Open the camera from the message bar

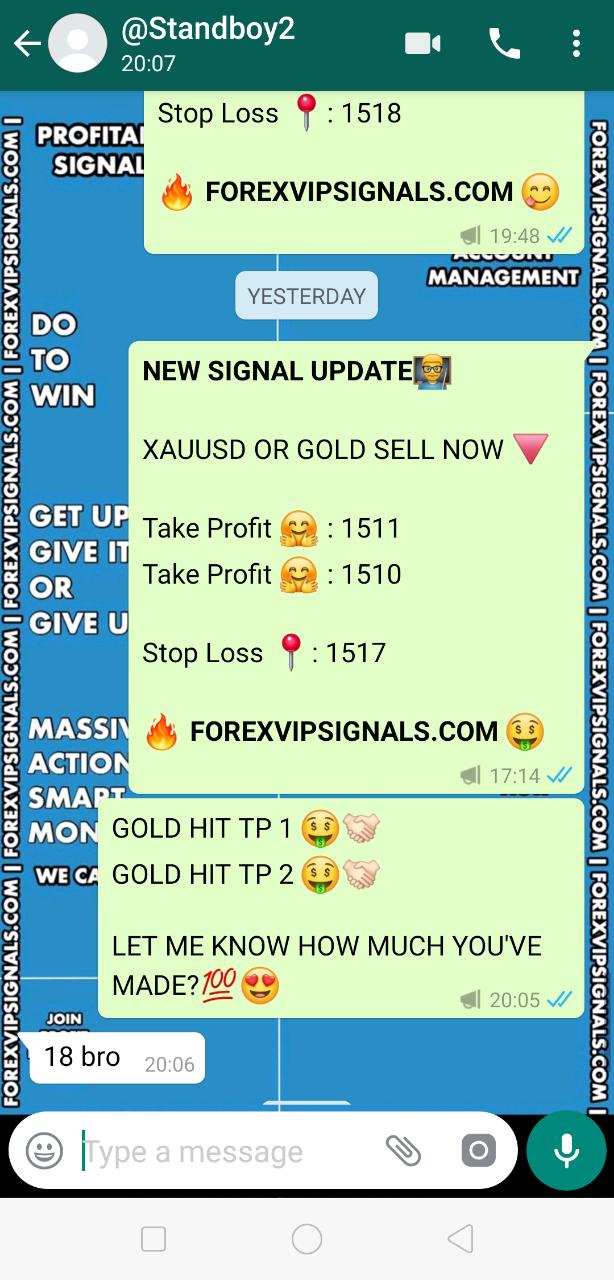pyautogui.click(x=478, y=1151)
